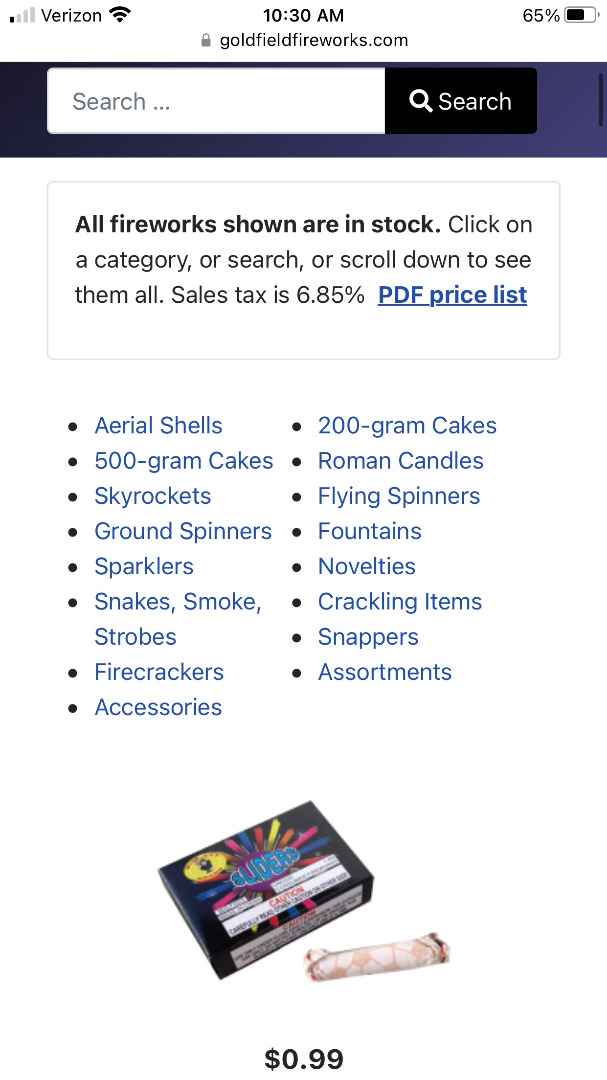This screenshot has width=607, height=1080.
Task: Open the PDF price list link
Action: (x=452, y=295)
